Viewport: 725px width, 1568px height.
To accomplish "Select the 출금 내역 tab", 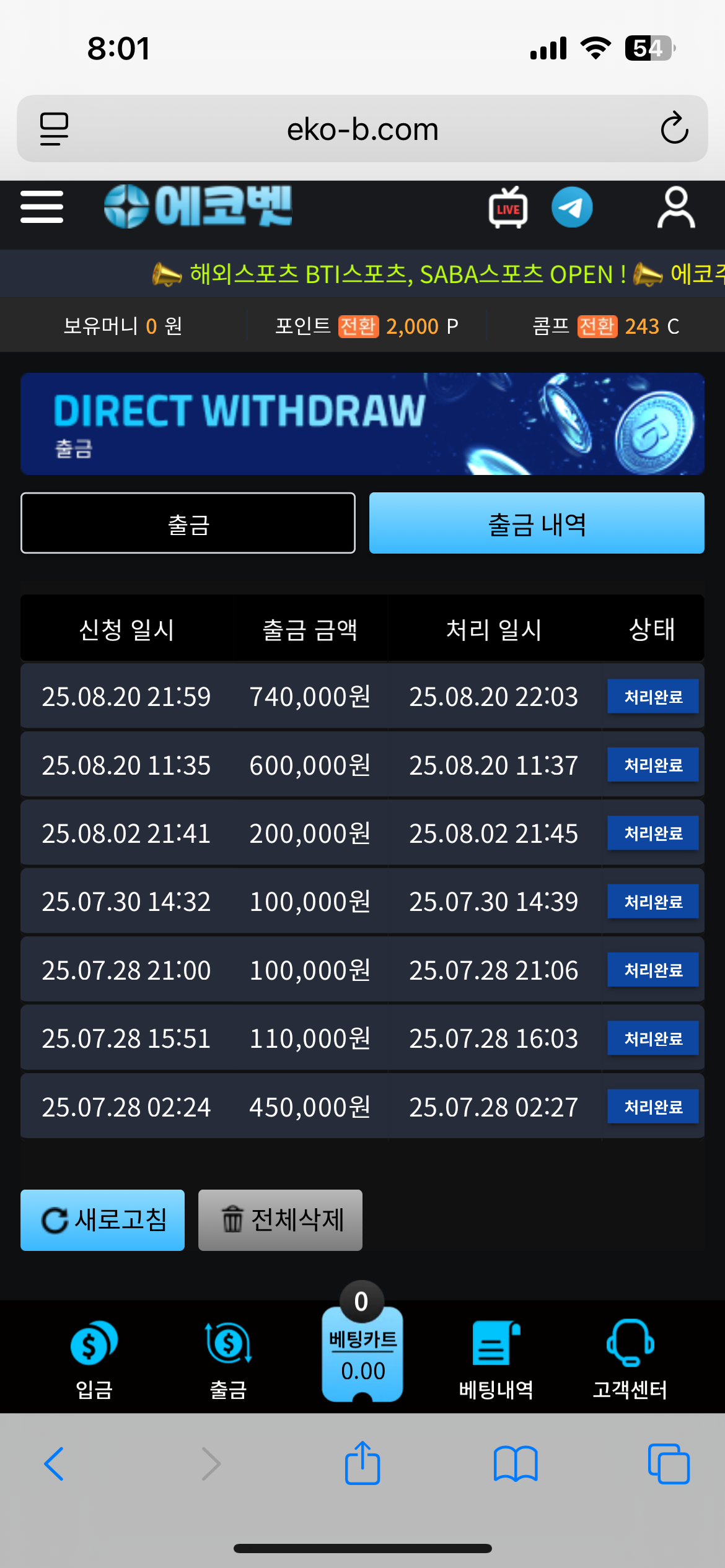I will [537, 523].
